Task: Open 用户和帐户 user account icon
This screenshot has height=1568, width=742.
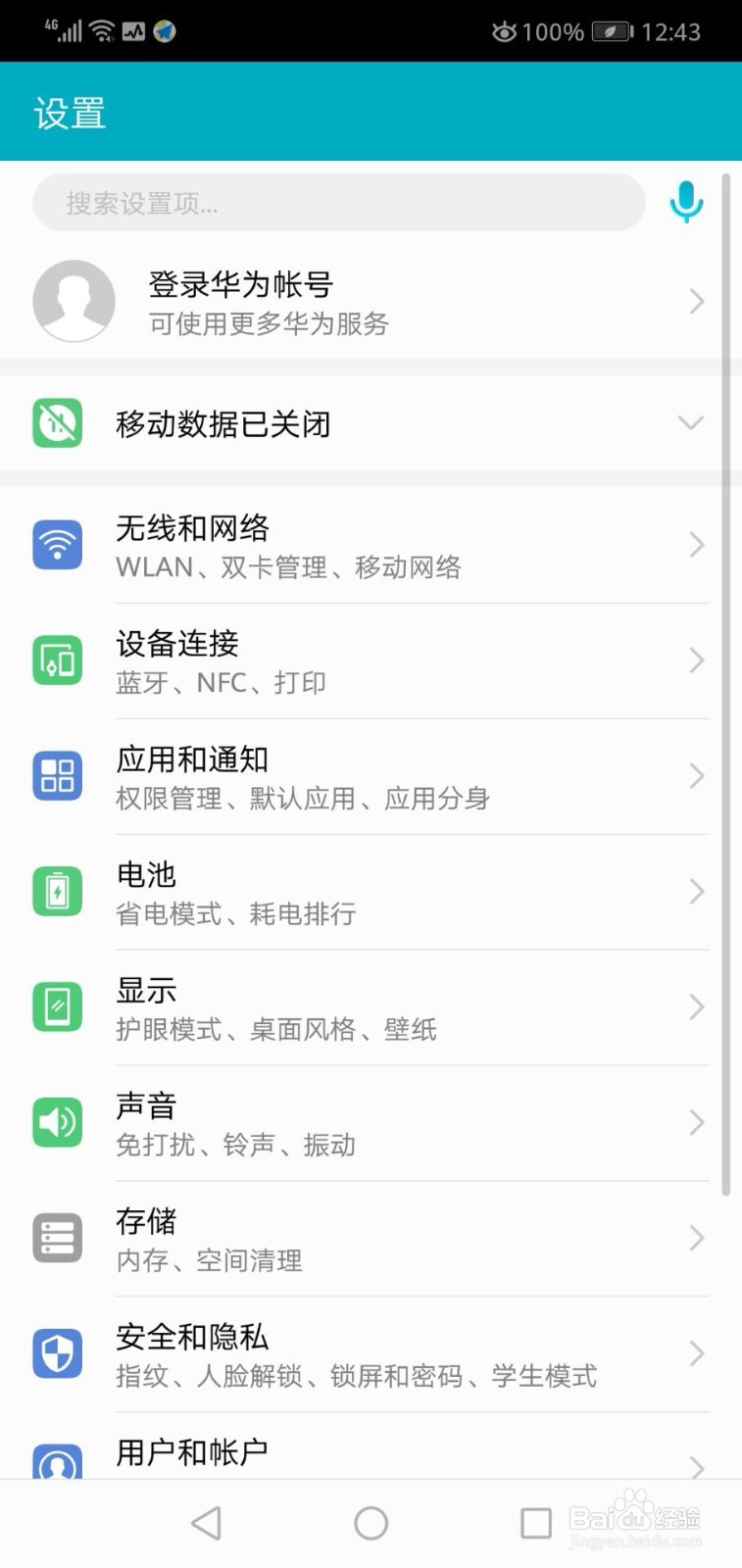Action: click(57, 1460)
